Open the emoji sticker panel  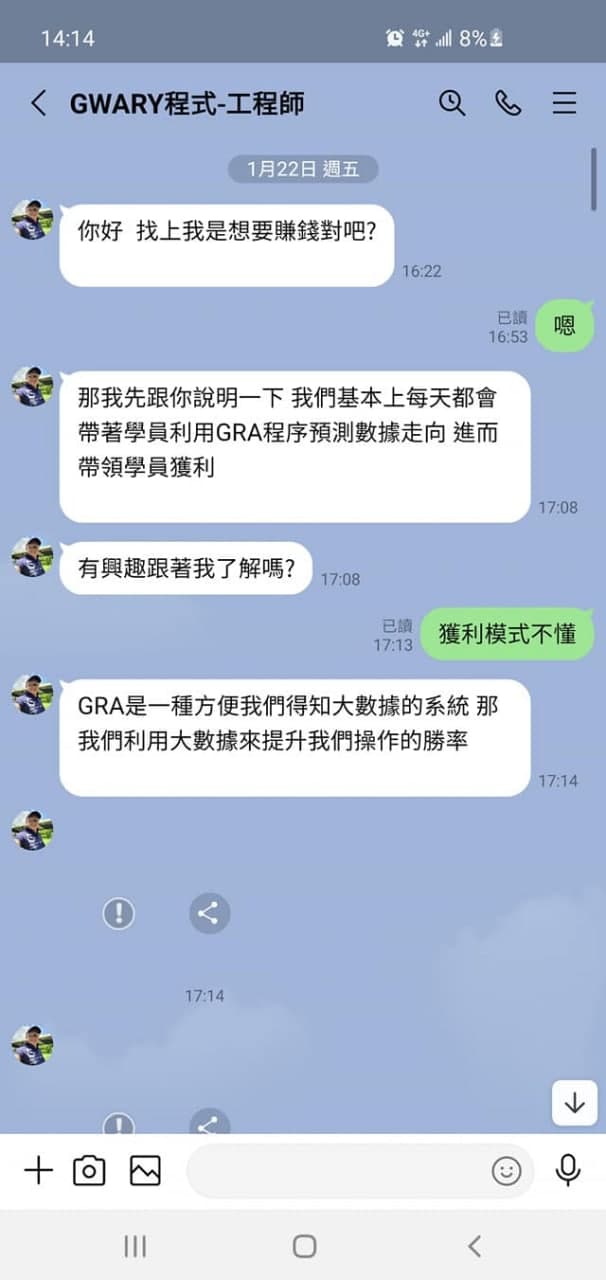(x=507, y=1171)
